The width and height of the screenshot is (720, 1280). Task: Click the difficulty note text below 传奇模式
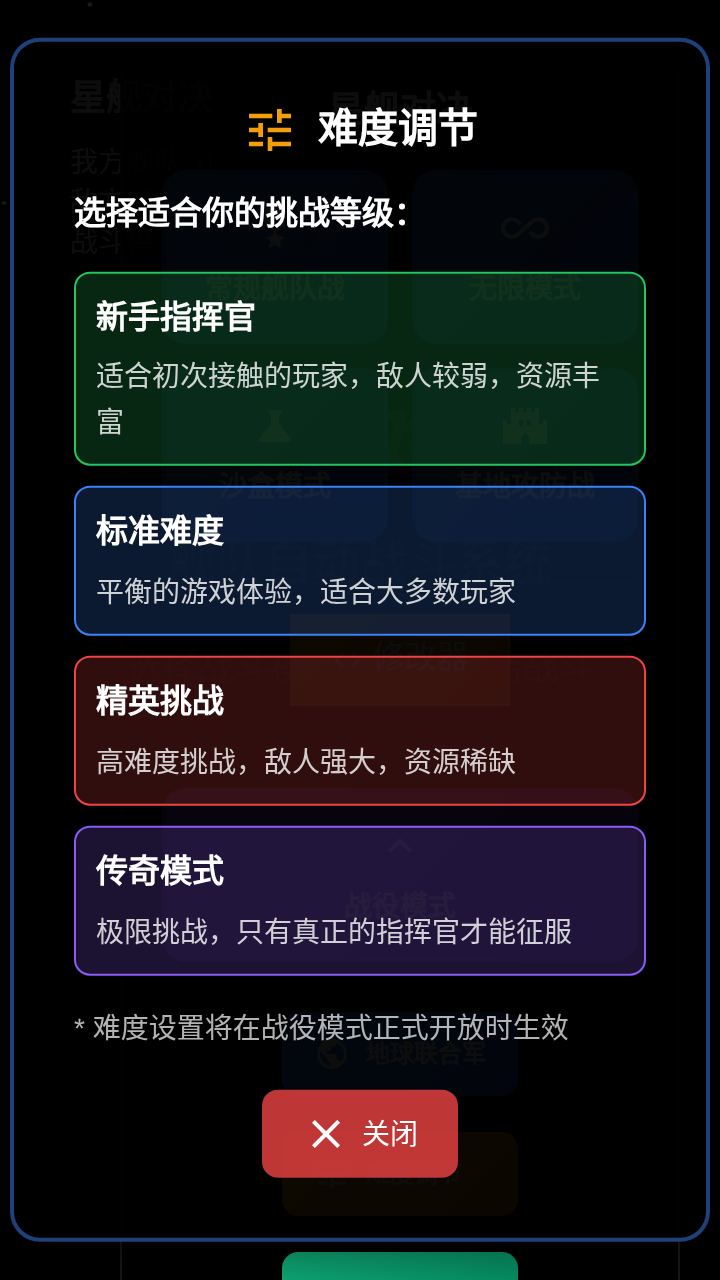coord(320,1027)
